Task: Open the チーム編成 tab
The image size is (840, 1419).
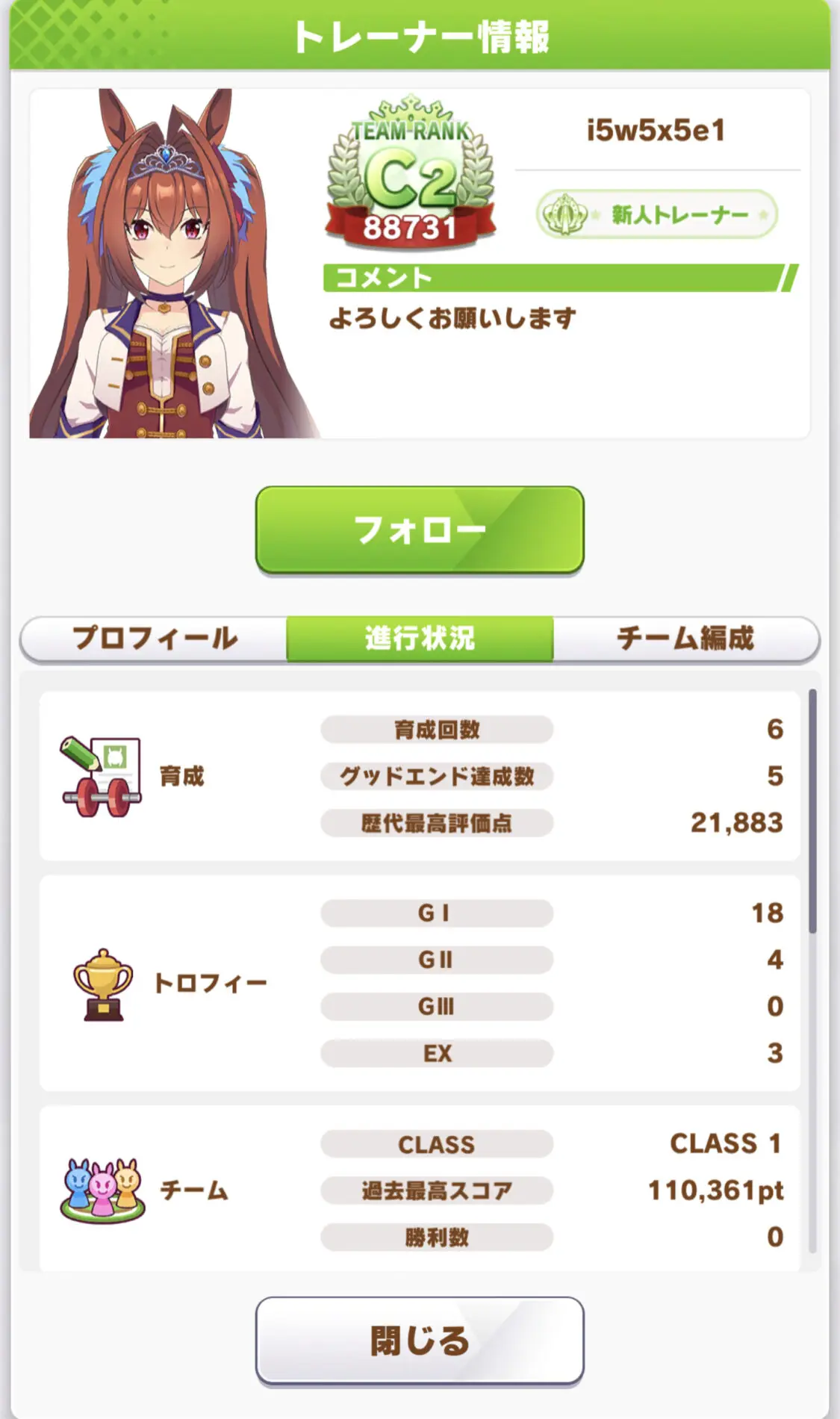Action: tap(685, 639)
